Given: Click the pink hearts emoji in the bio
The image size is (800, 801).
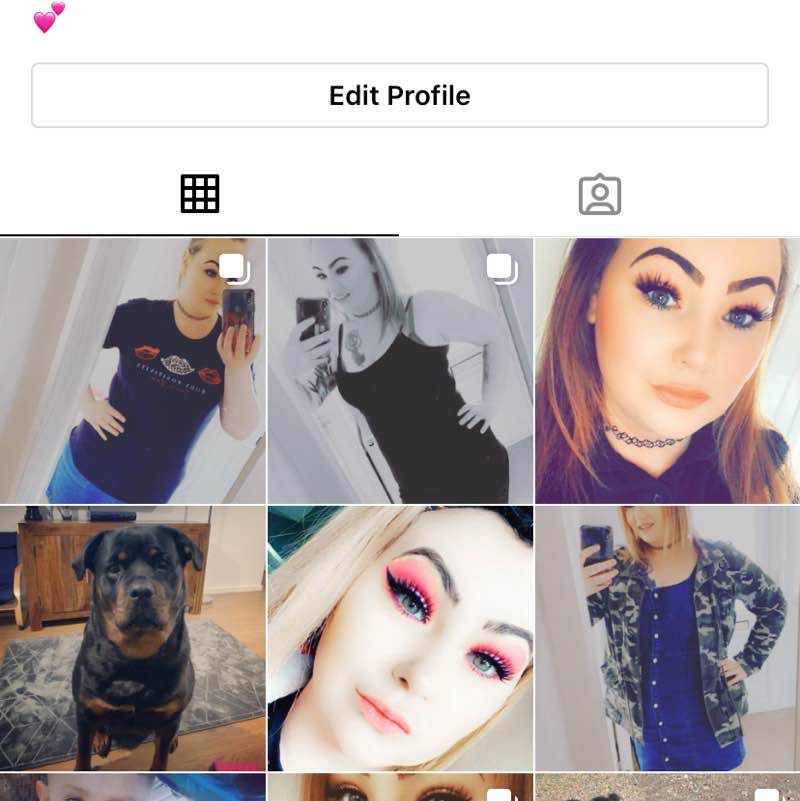Looking at the screenshot, I should (x=47, y=17).
